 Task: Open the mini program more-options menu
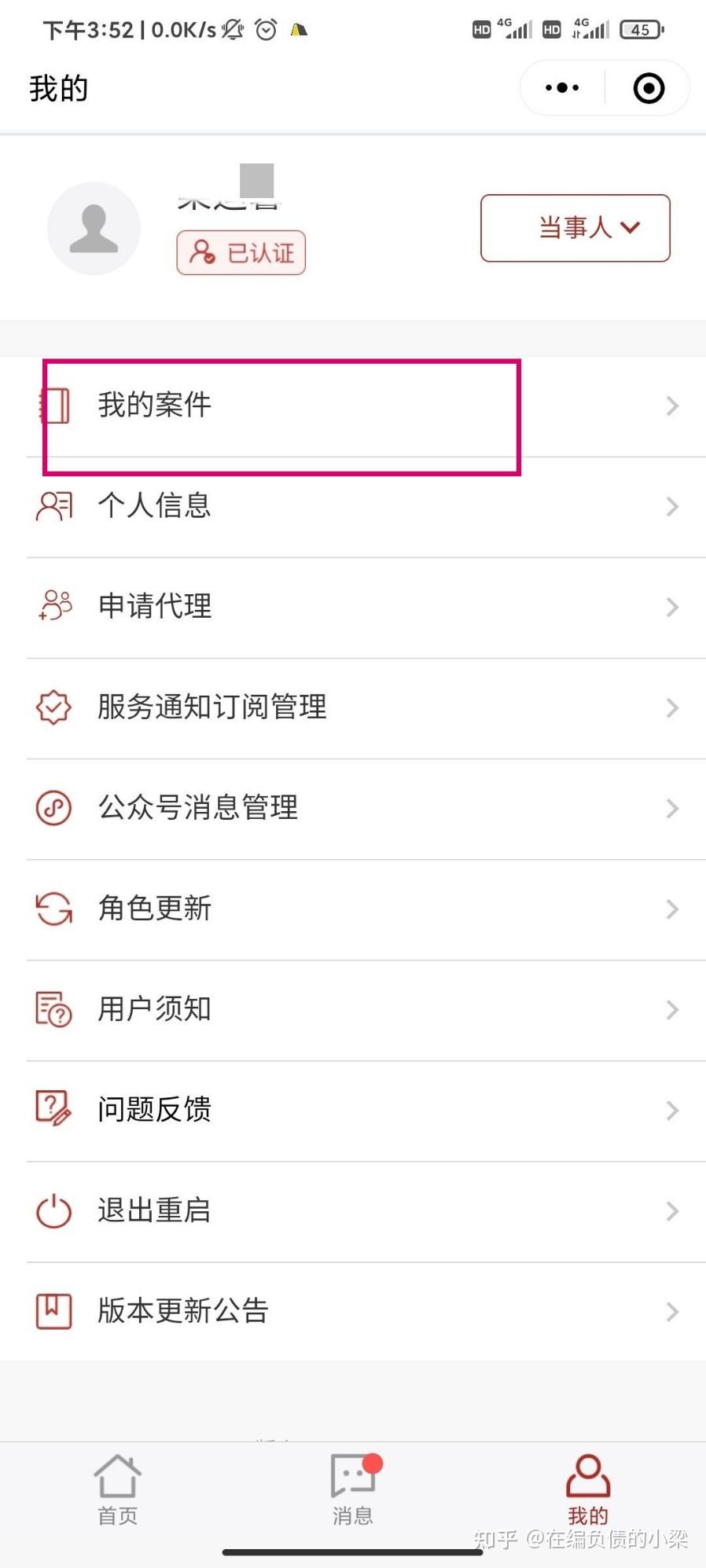coord(562,88)
